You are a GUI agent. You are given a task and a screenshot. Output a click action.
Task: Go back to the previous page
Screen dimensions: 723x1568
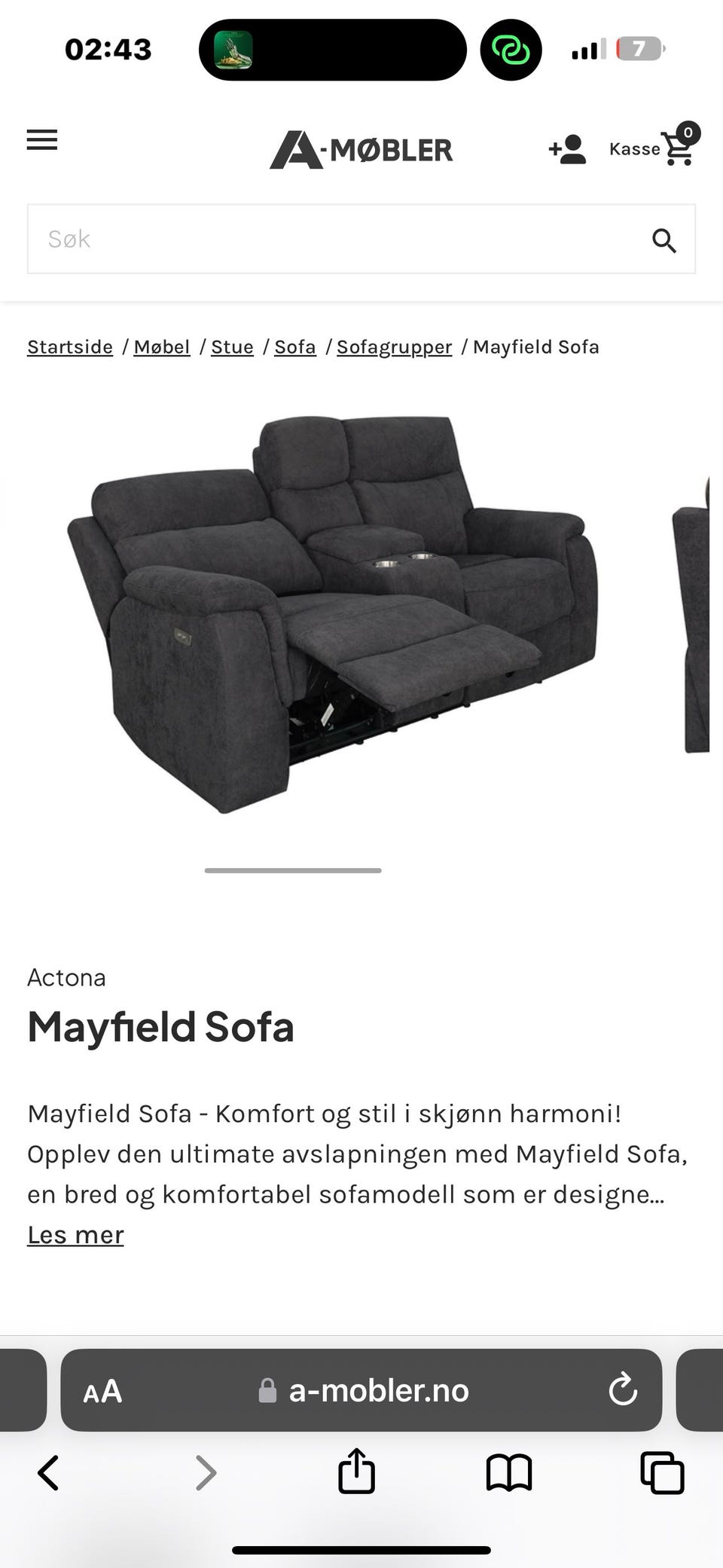click(48, 1472)
